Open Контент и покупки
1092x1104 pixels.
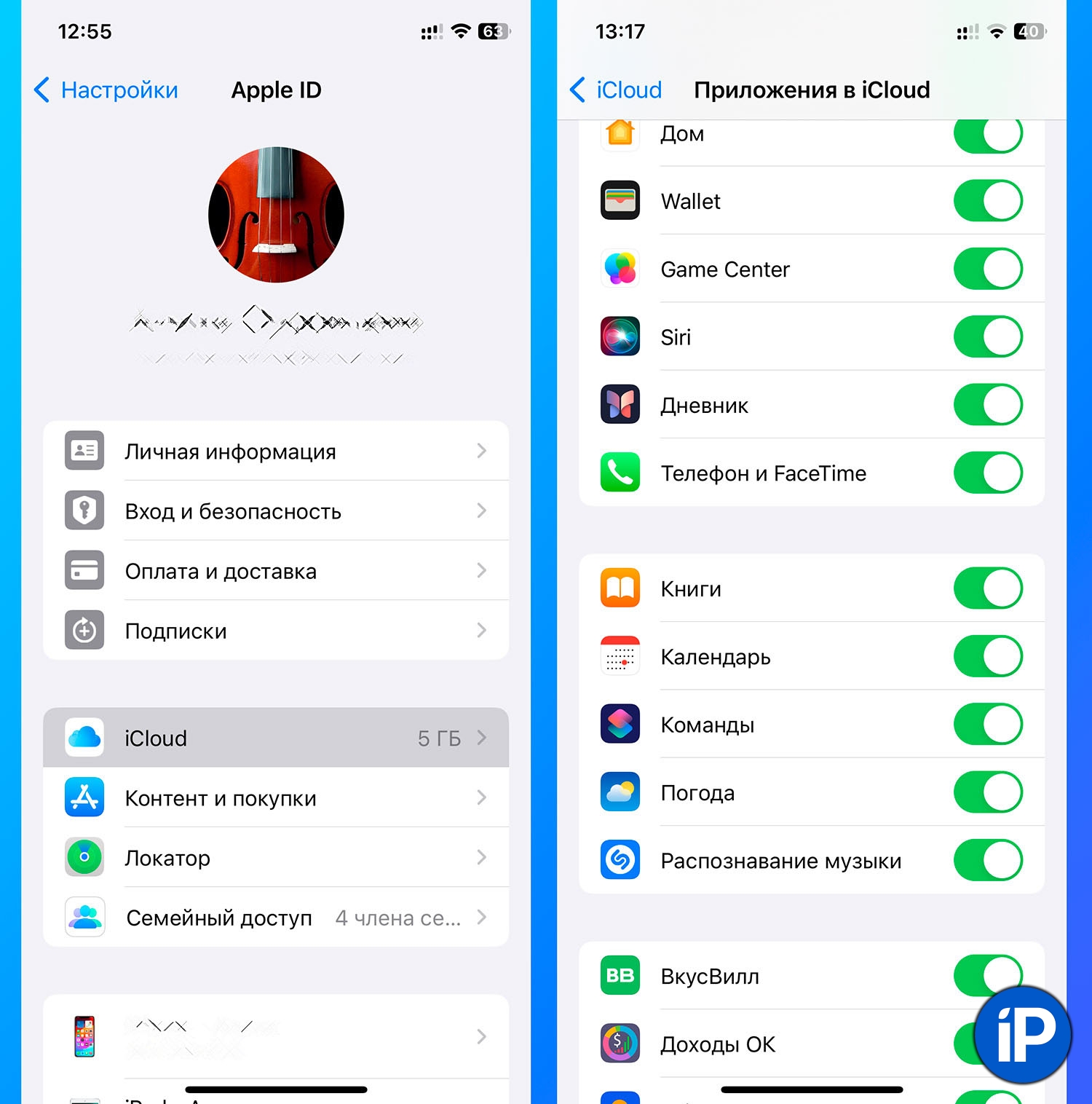point(276,798)
